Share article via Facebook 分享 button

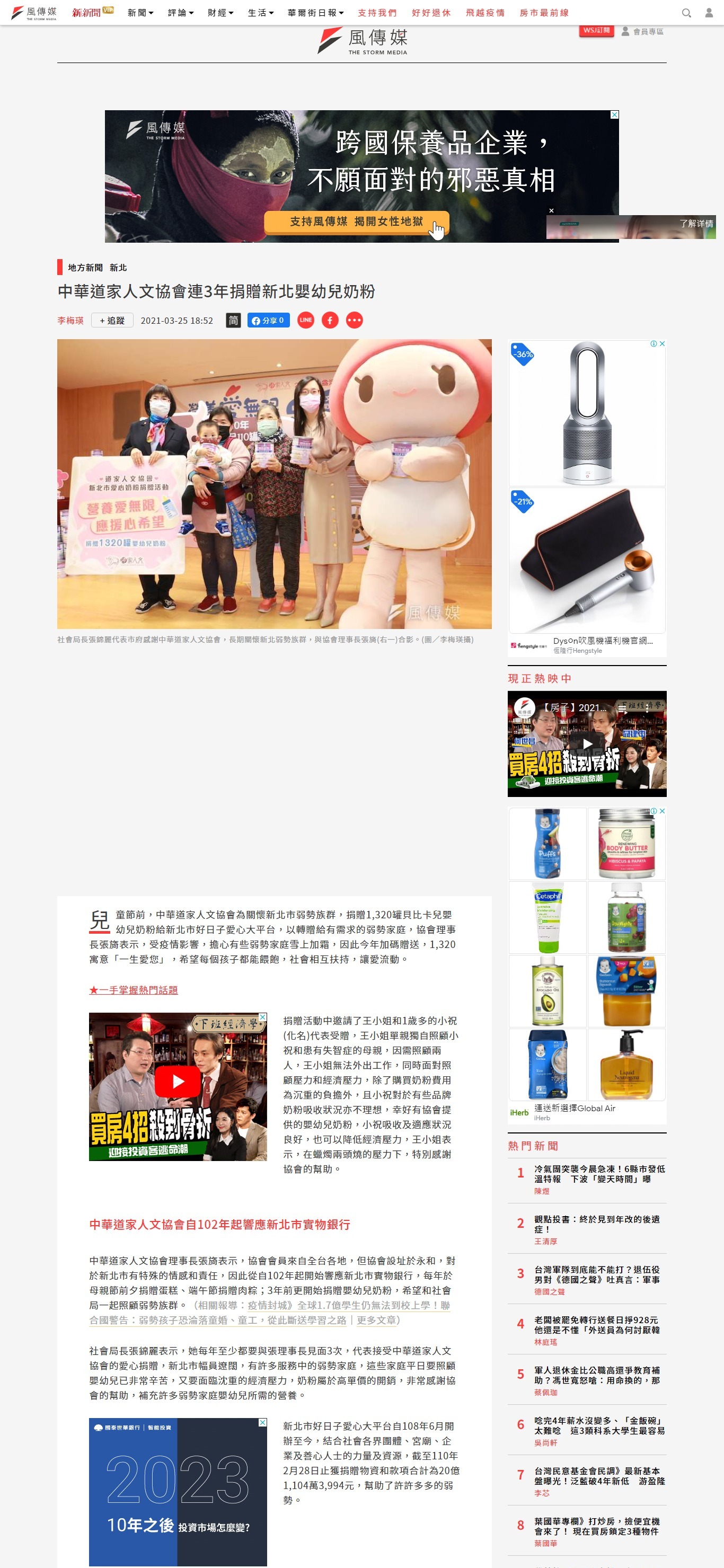[x=268, y=320]
